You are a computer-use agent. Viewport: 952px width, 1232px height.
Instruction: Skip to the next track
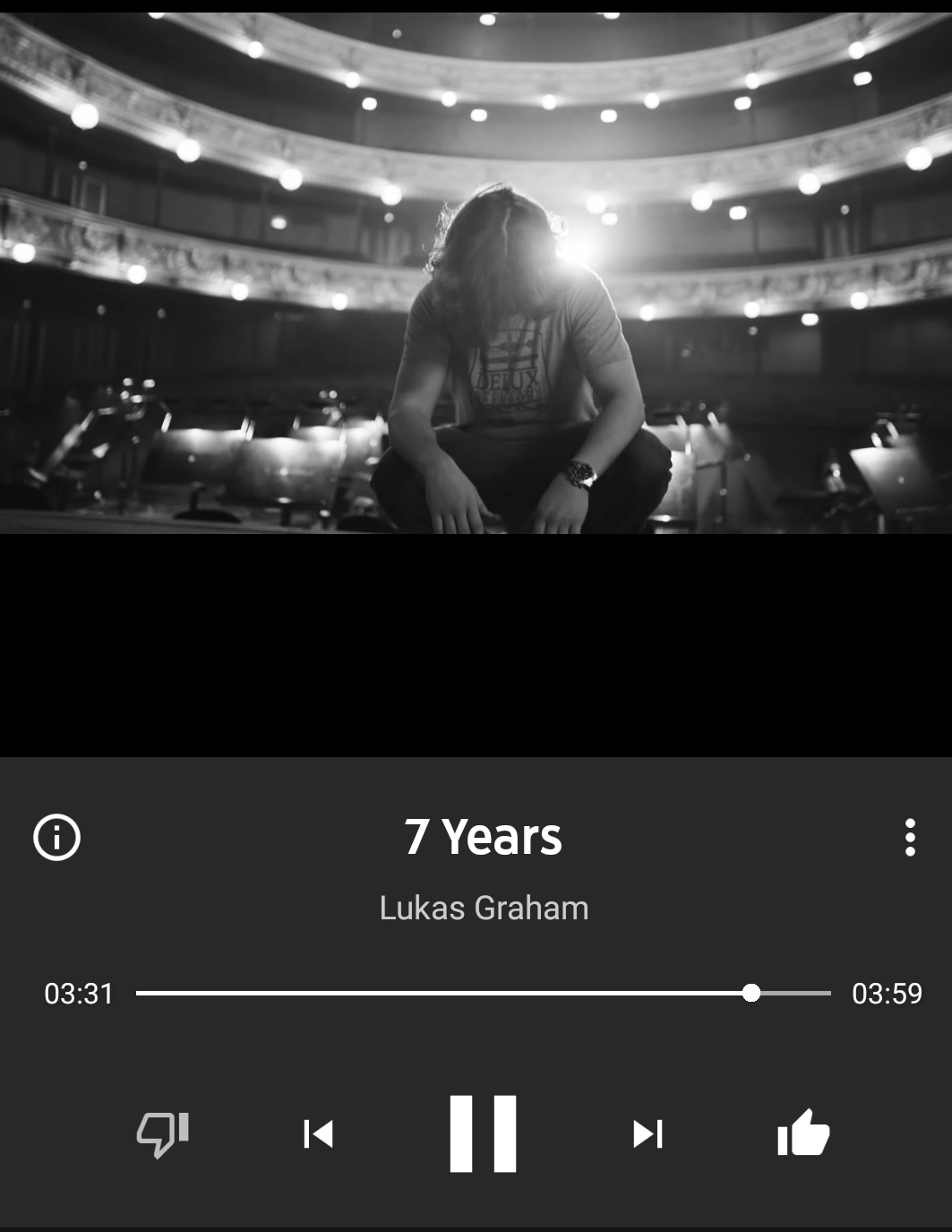click(648, 1133)
